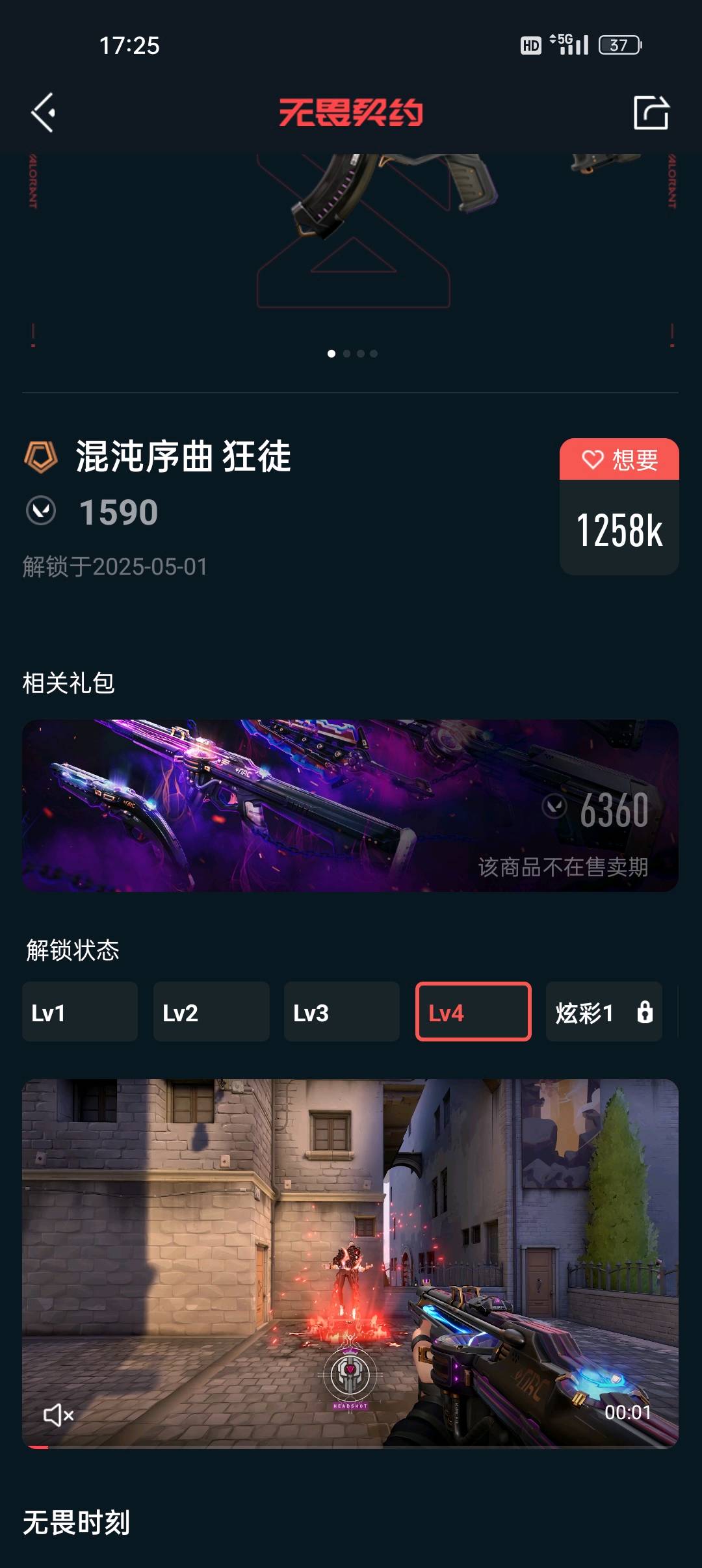The image size is (702, 1568).
Task: Add skin to wishlist with 想要 button
Action: (619, 460)
